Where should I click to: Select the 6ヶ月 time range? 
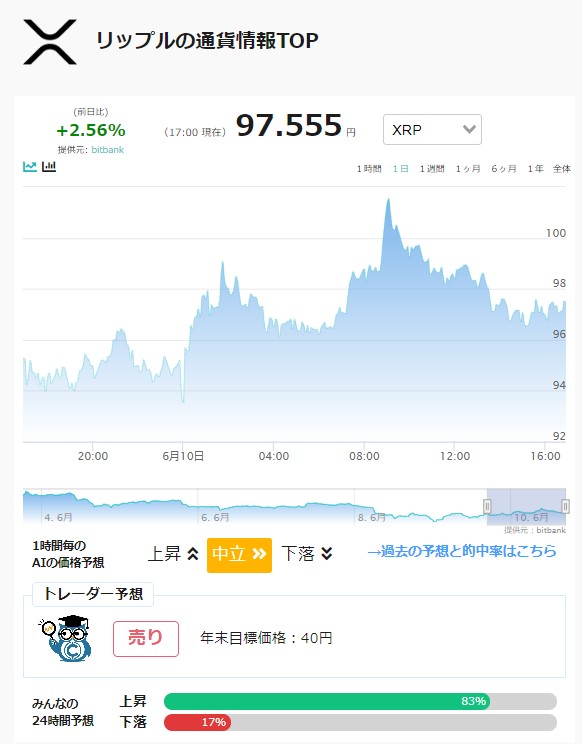(x=504, y=169)
